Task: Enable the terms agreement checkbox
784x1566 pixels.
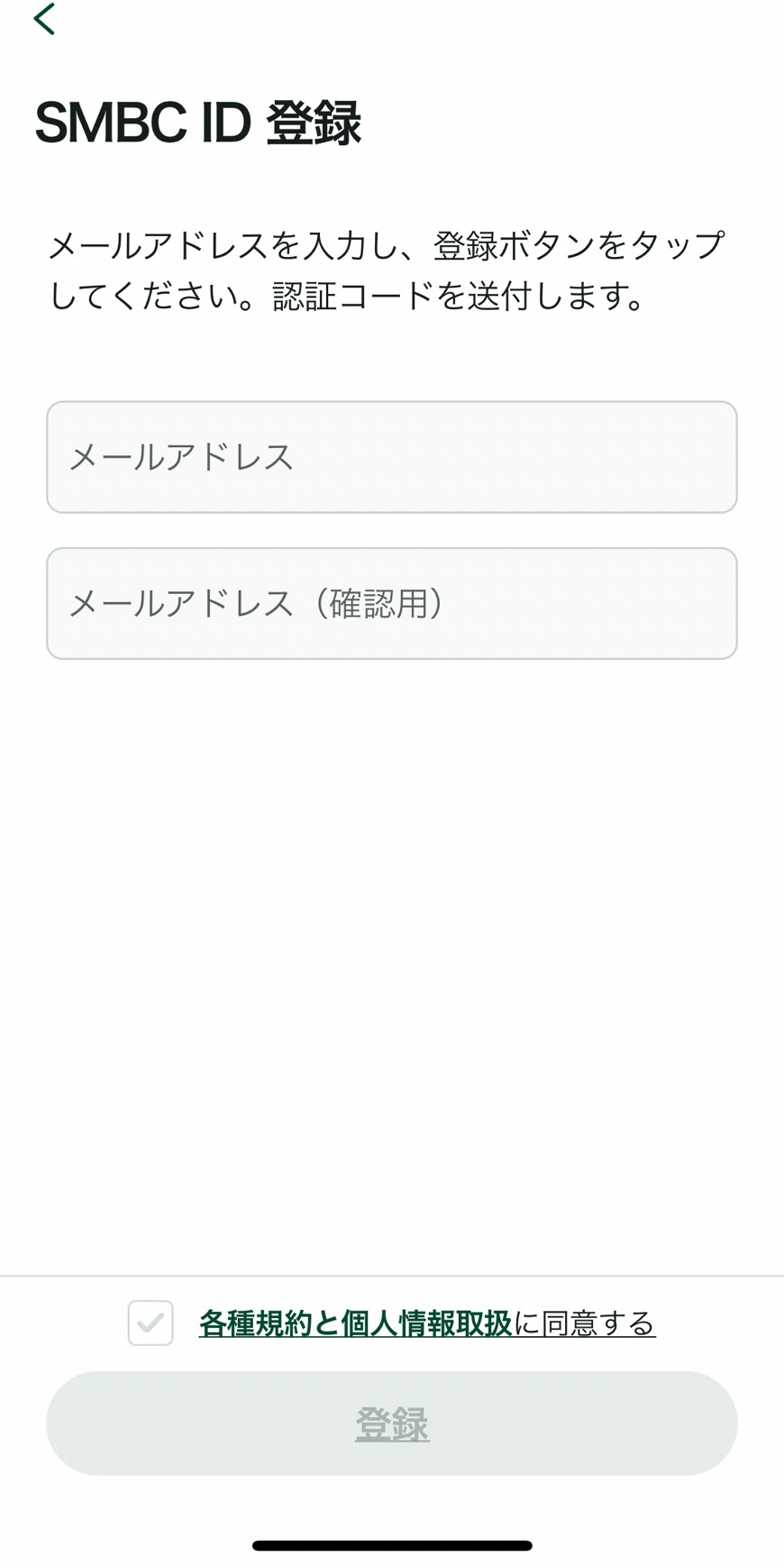Action: tap(150, 1324)
